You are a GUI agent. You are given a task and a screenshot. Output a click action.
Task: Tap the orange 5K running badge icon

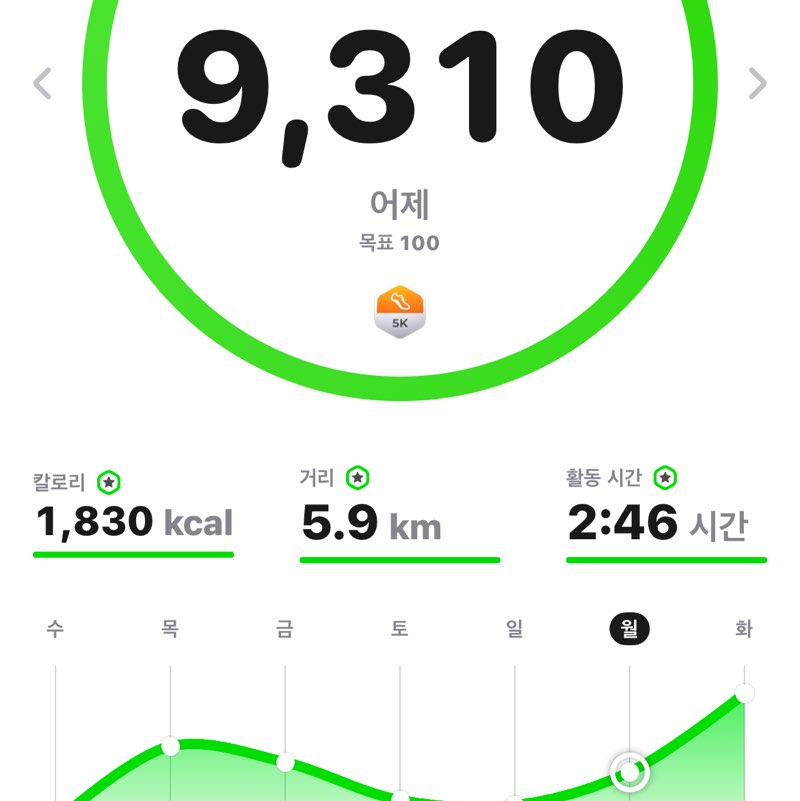(x=399, y=310)
